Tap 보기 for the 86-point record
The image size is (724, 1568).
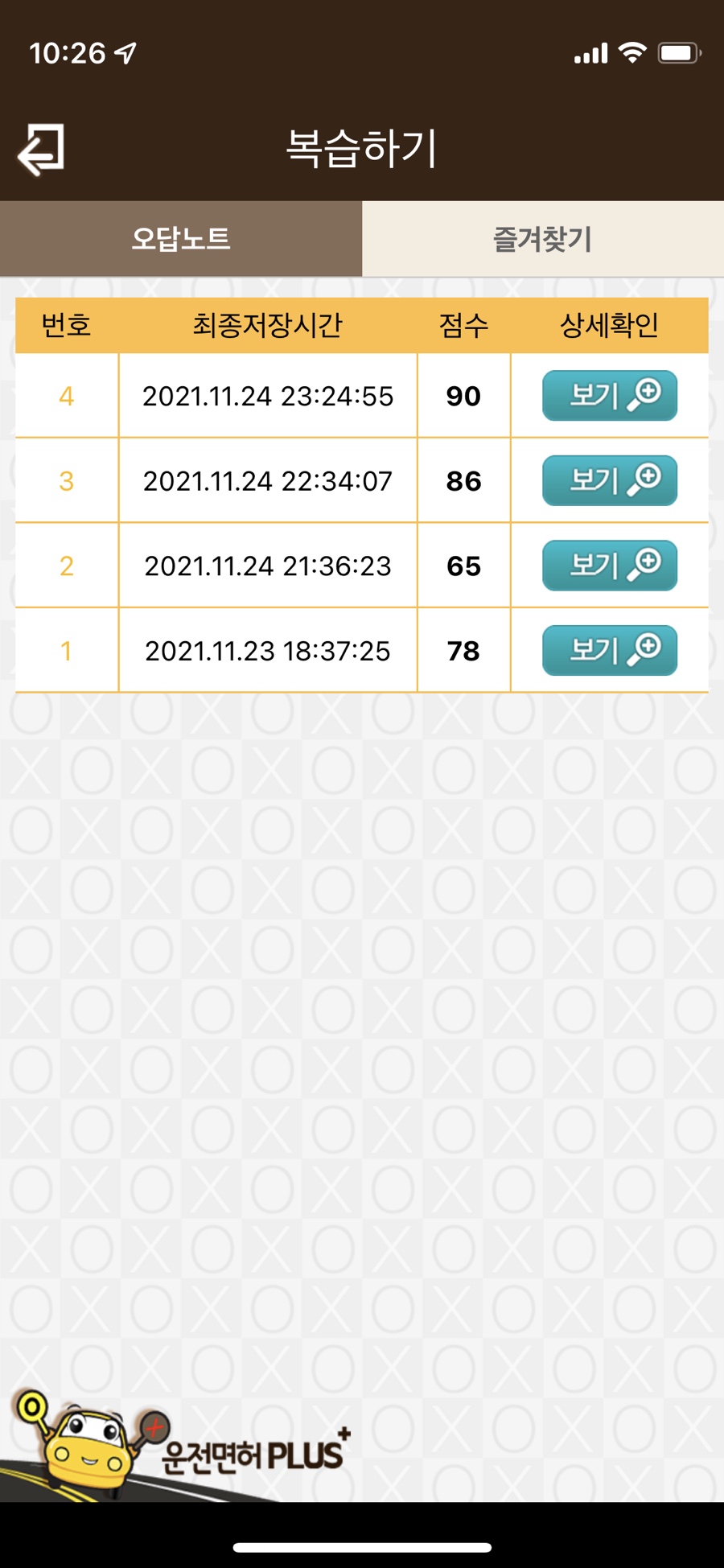click(x=609, y=481)
